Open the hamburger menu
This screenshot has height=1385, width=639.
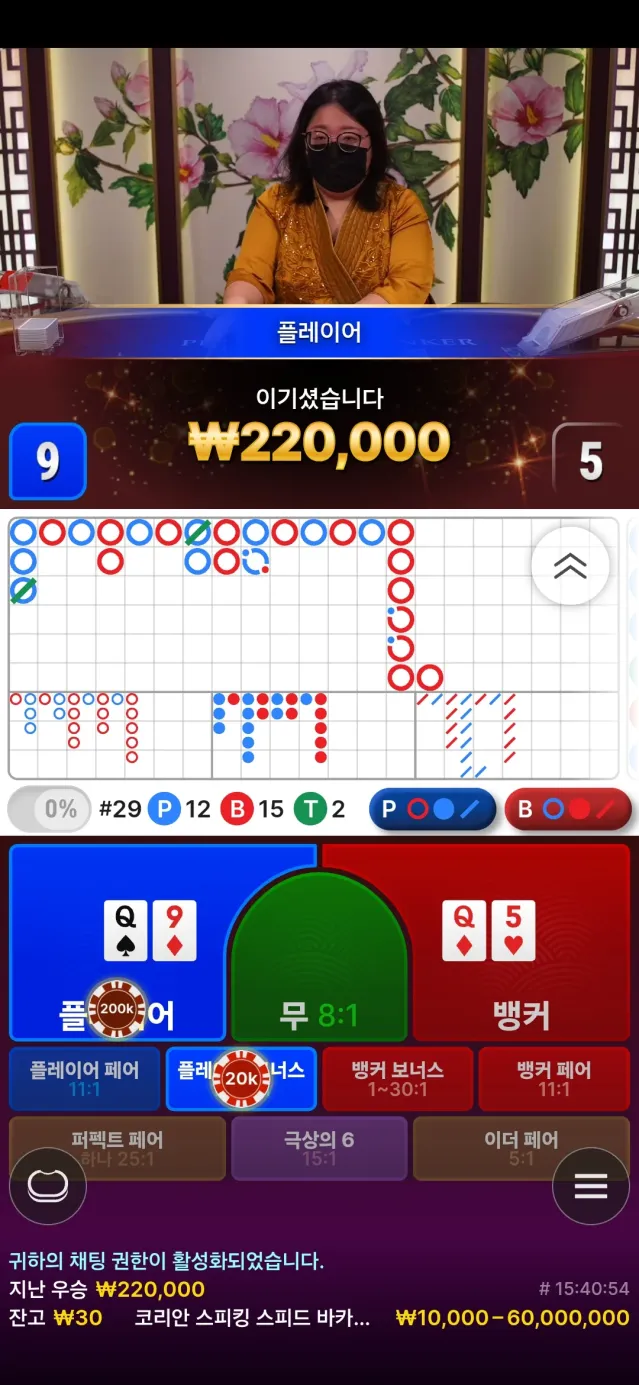point(590,1186)
